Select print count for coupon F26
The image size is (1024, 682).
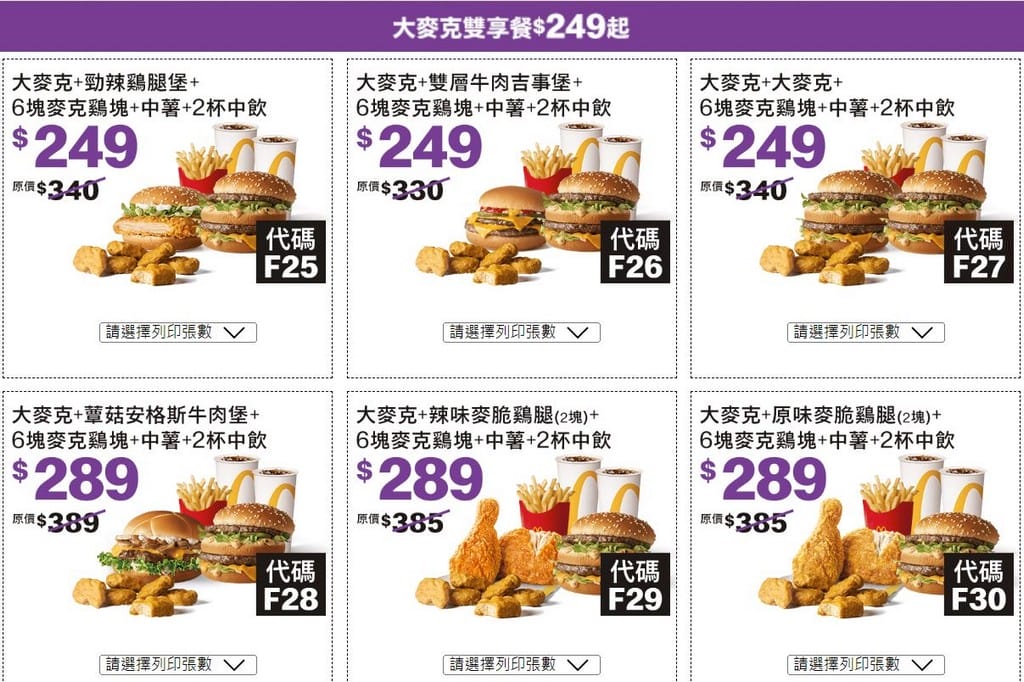pos(521,332)
